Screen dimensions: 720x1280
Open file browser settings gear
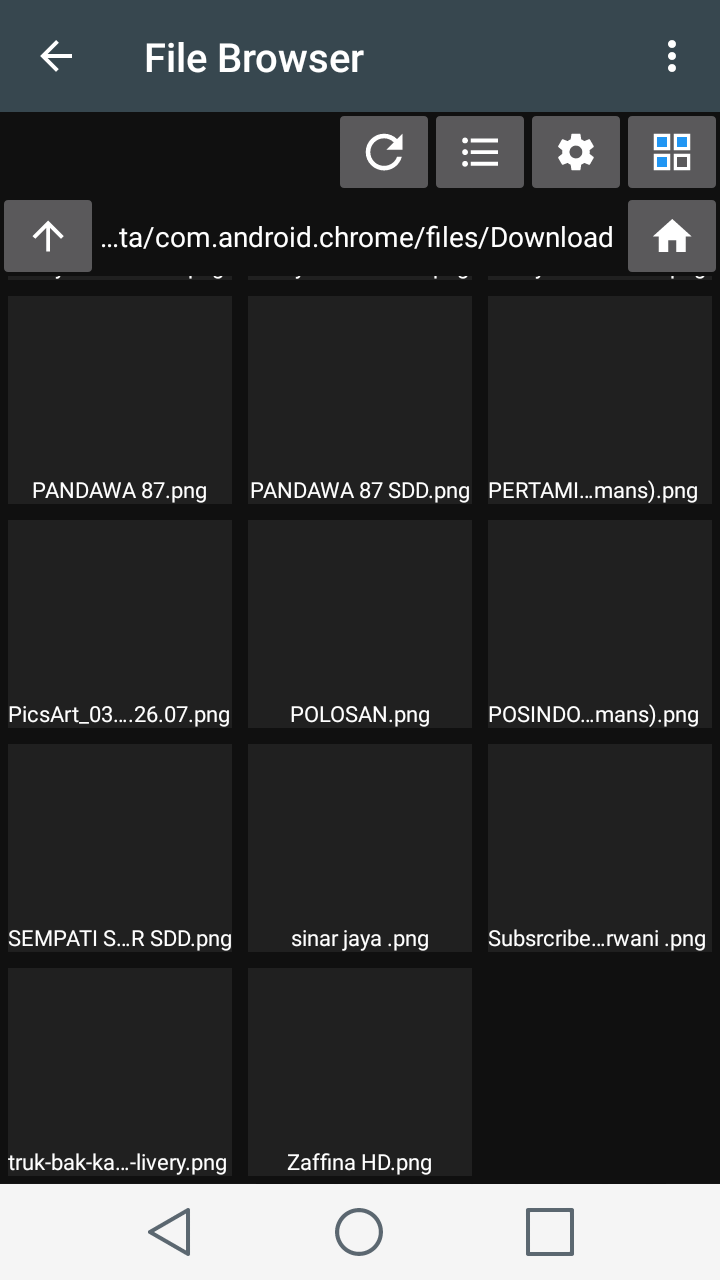(576, 152)
